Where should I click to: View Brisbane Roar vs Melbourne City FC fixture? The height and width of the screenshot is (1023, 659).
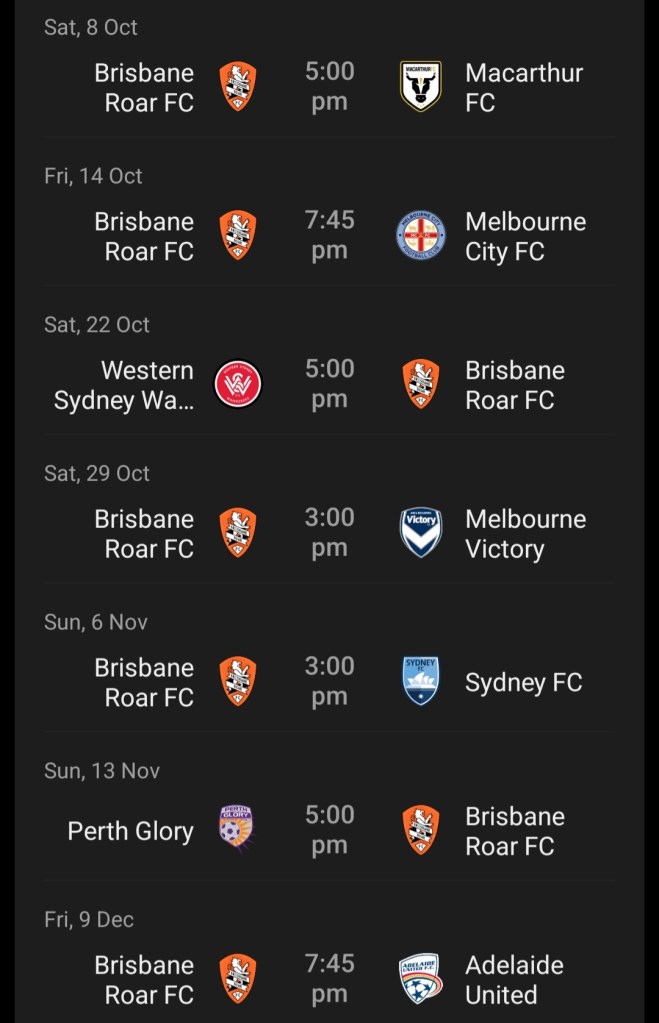(x=329, y=236)
